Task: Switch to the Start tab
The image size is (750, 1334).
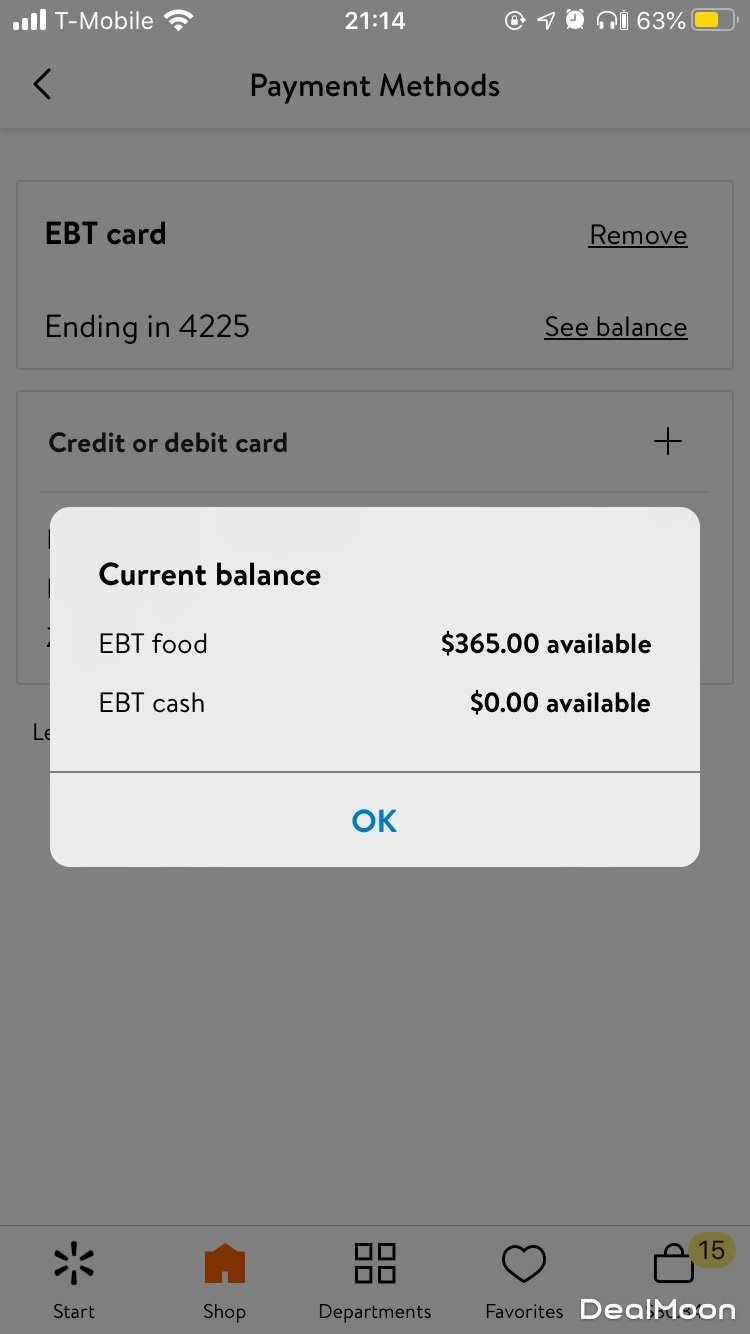Action: 74,1279
